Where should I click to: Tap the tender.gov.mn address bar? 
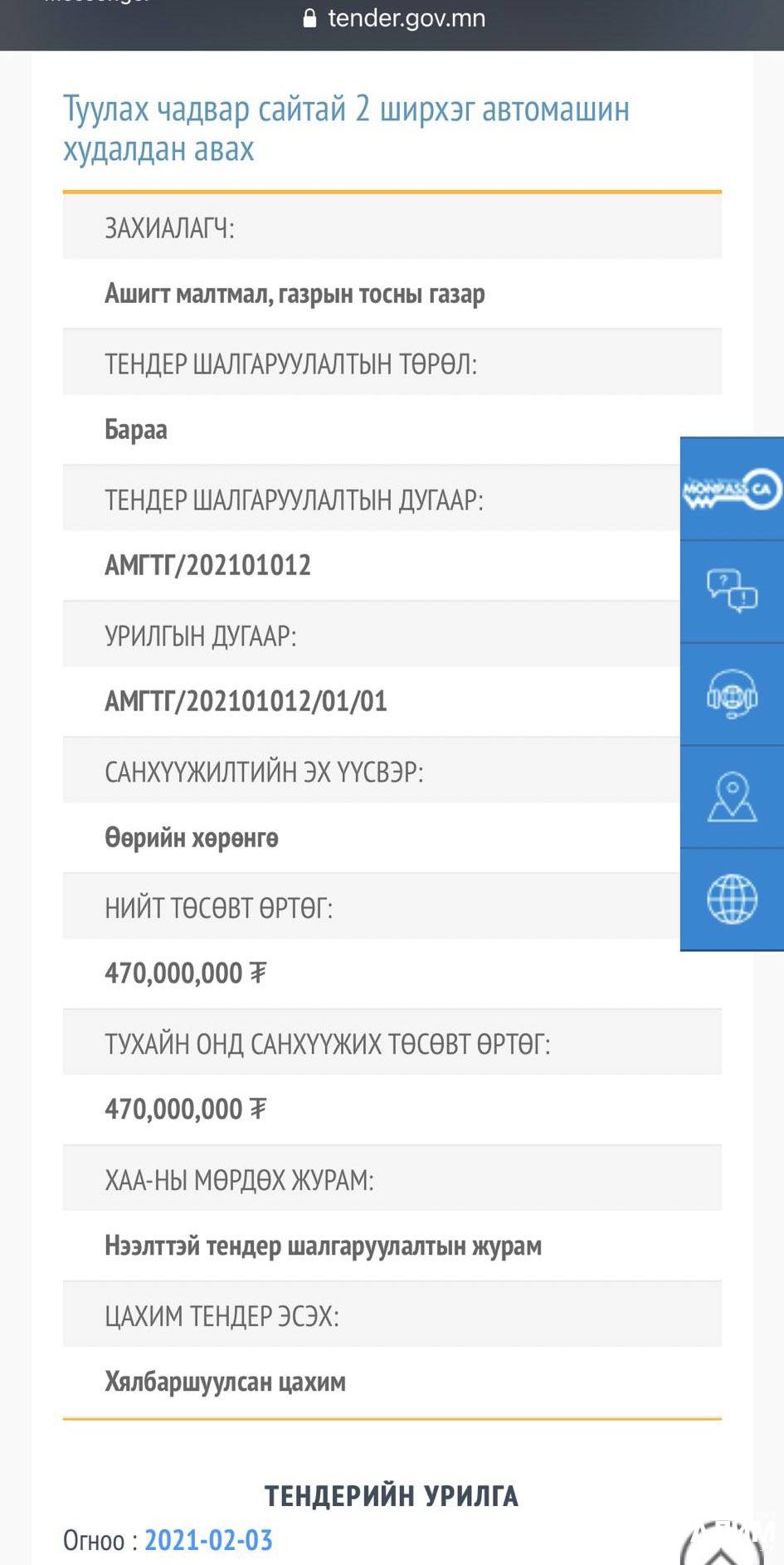pyautogui.click(x=394, y=18)
